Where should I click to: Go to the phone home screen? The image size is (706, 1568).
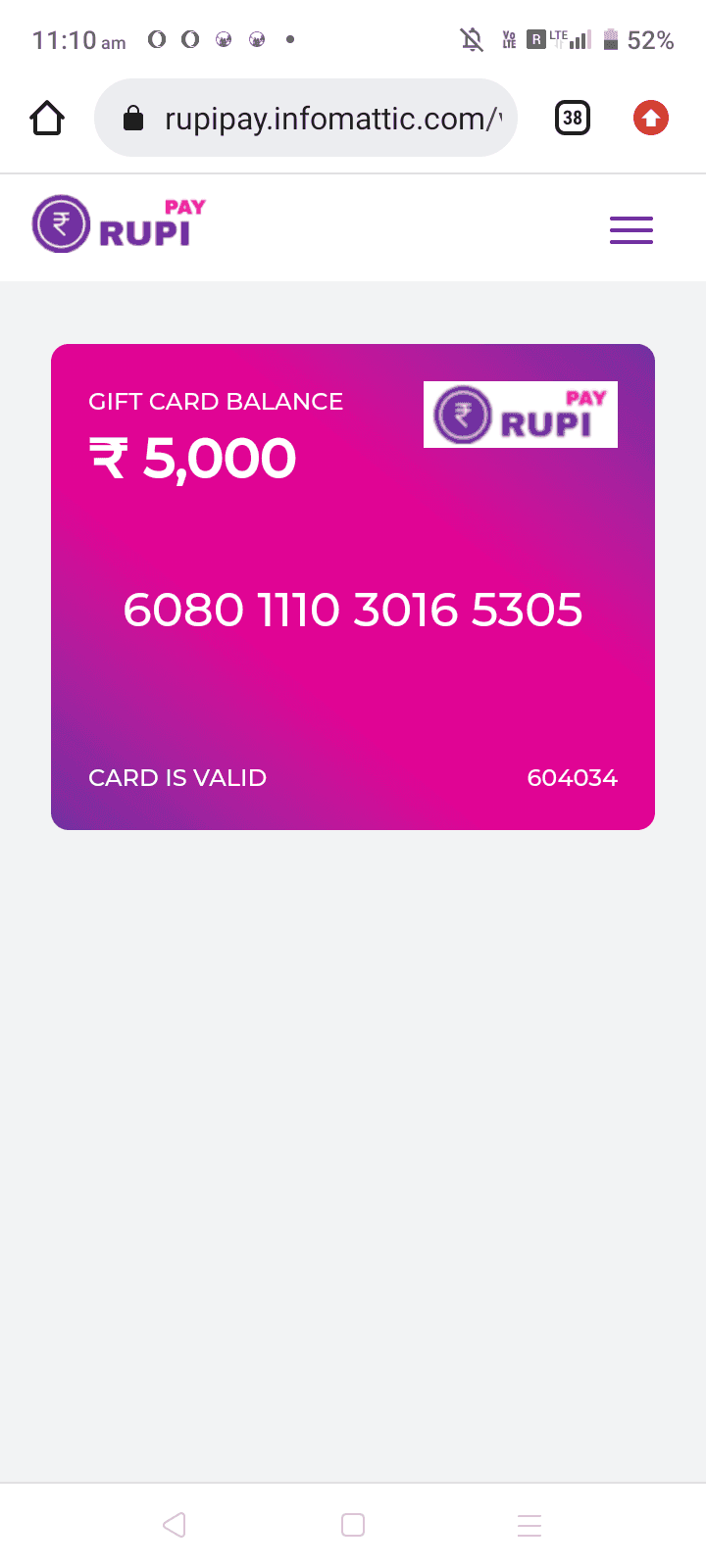click(353, 1525)
